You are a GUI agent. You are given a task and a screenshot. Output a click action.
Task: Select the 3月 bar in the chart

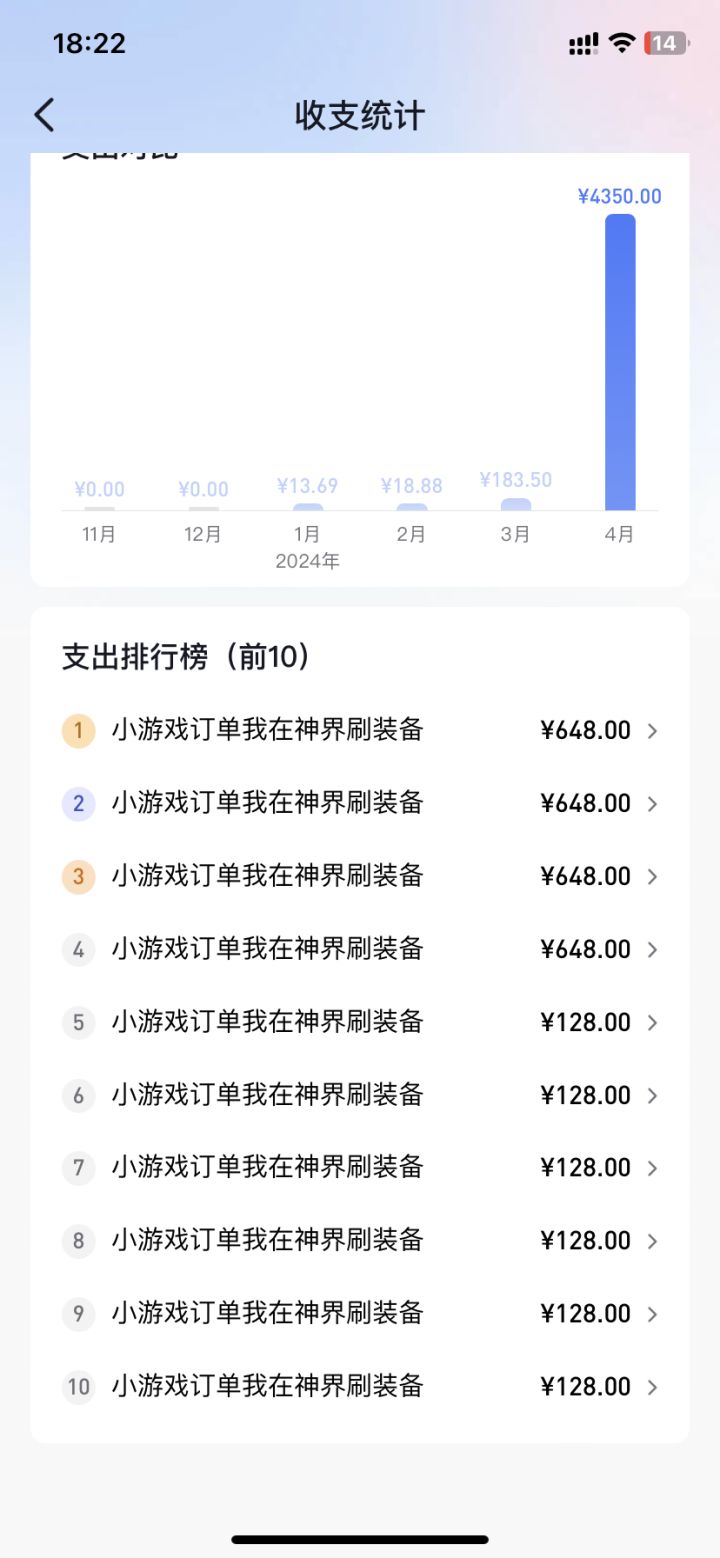pos(516,504)
